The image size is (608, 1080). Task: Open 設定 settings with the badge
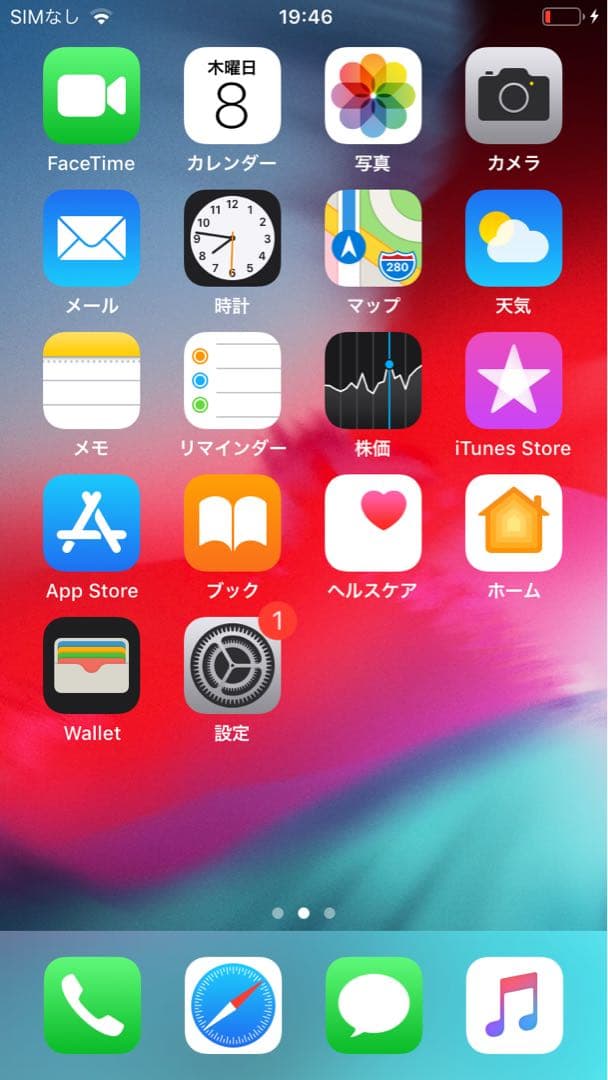point(232,666)
